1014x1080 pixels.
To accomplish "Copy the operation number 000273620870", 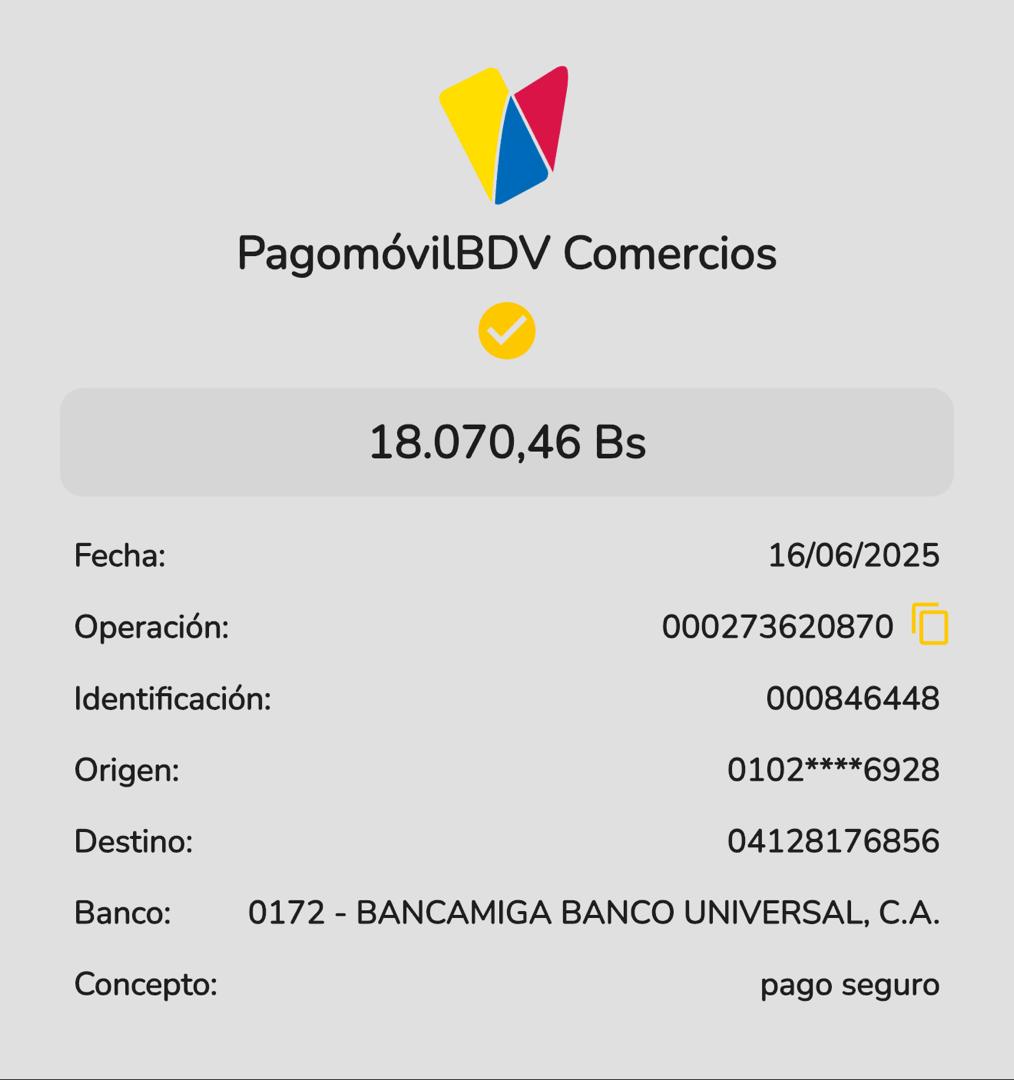I will tap(929, 625).
